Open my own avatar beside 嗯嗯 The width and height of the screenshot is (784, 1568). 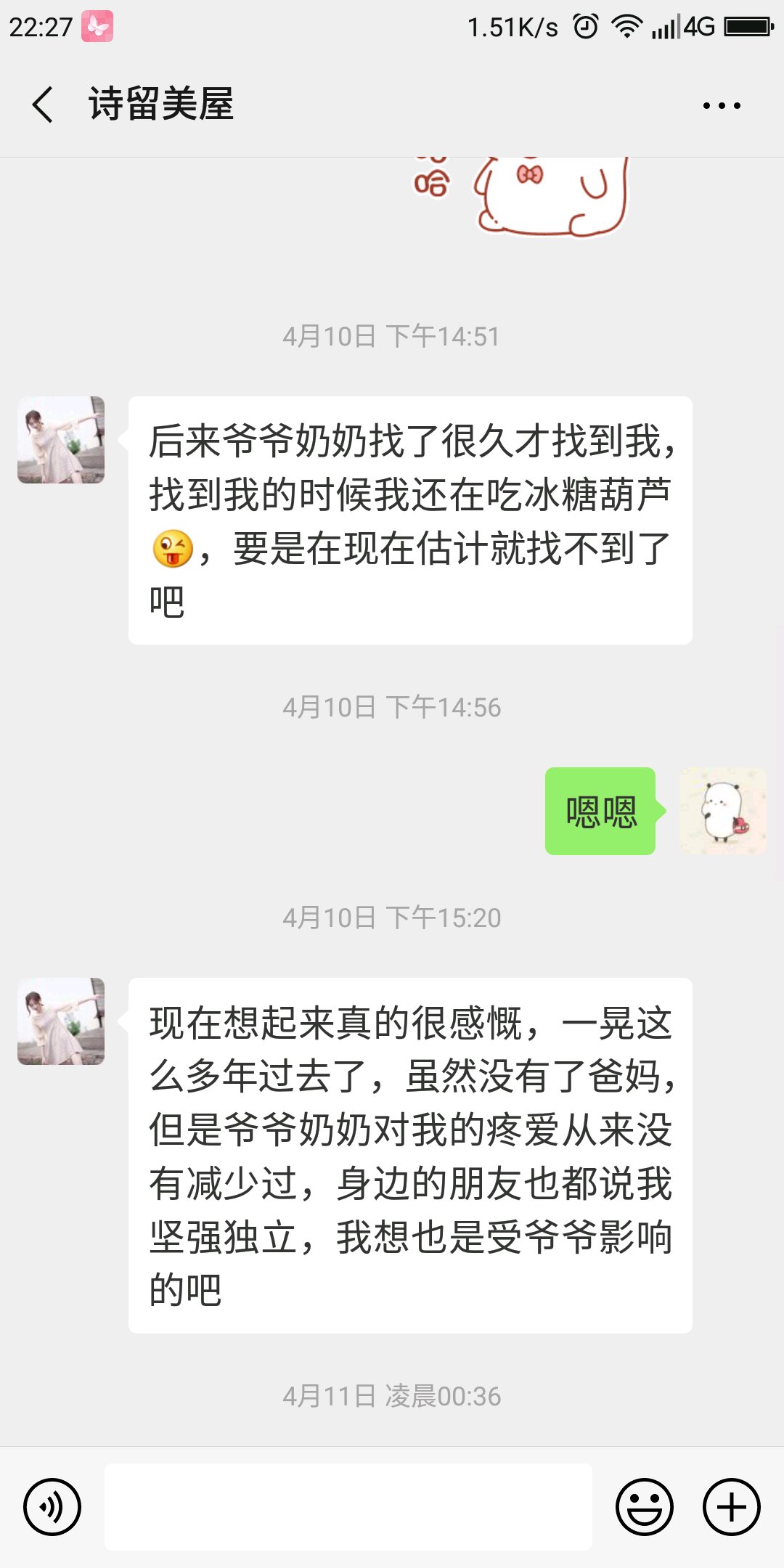[x=722, y=811]
